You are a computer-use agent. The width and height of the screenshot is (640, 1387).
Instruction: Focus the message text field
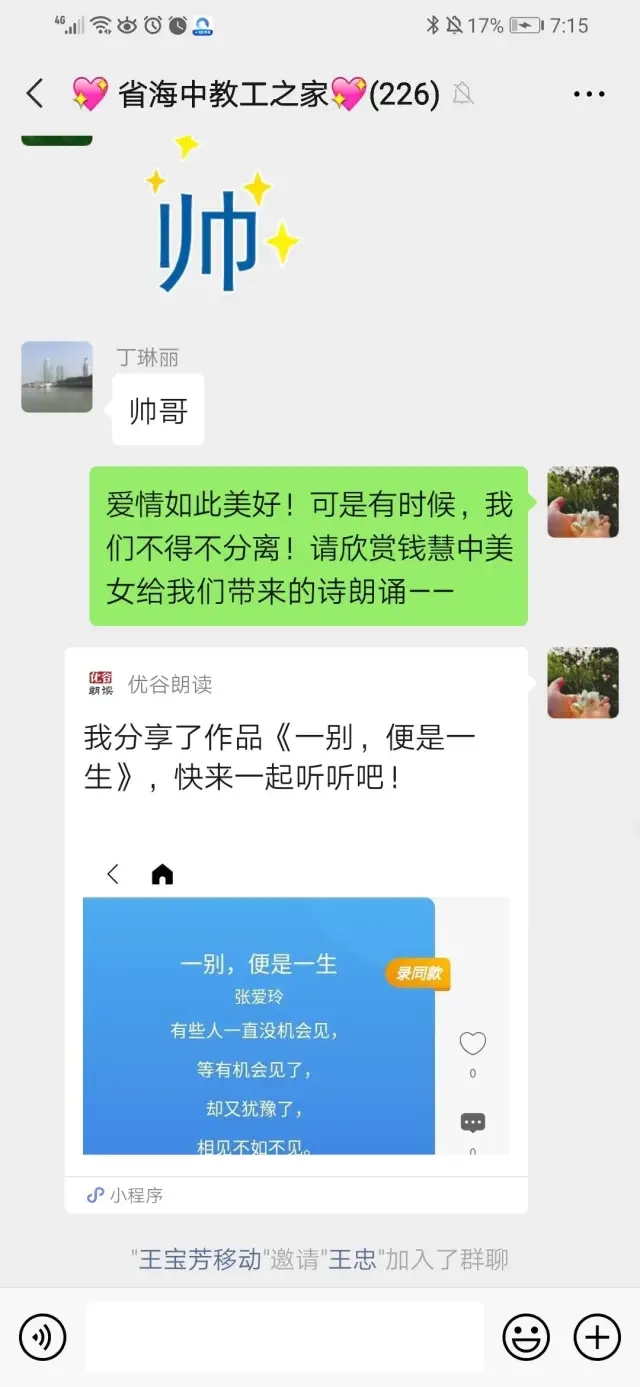pos(284,1337)
